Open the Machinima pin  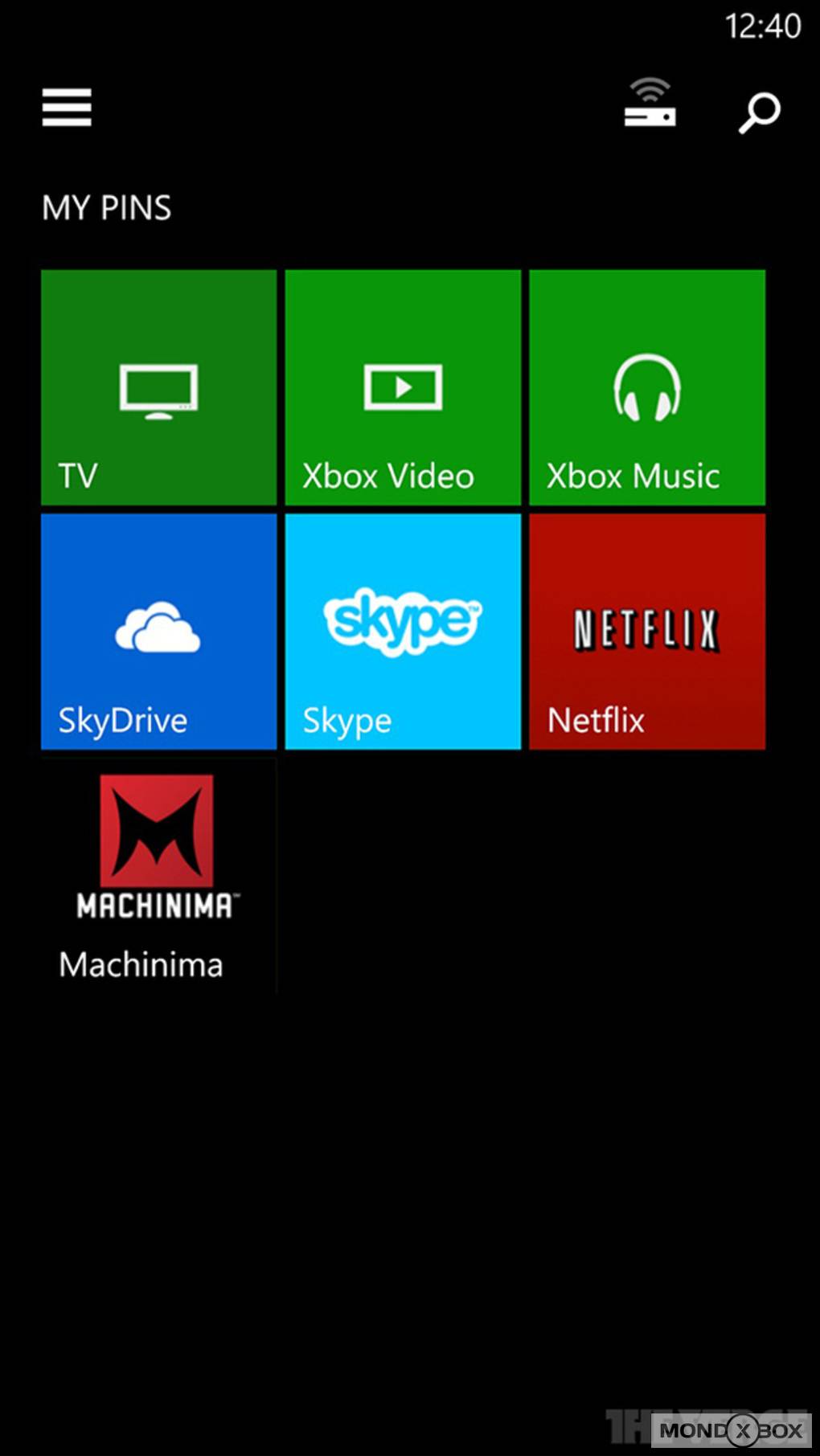tap(158, 876)
